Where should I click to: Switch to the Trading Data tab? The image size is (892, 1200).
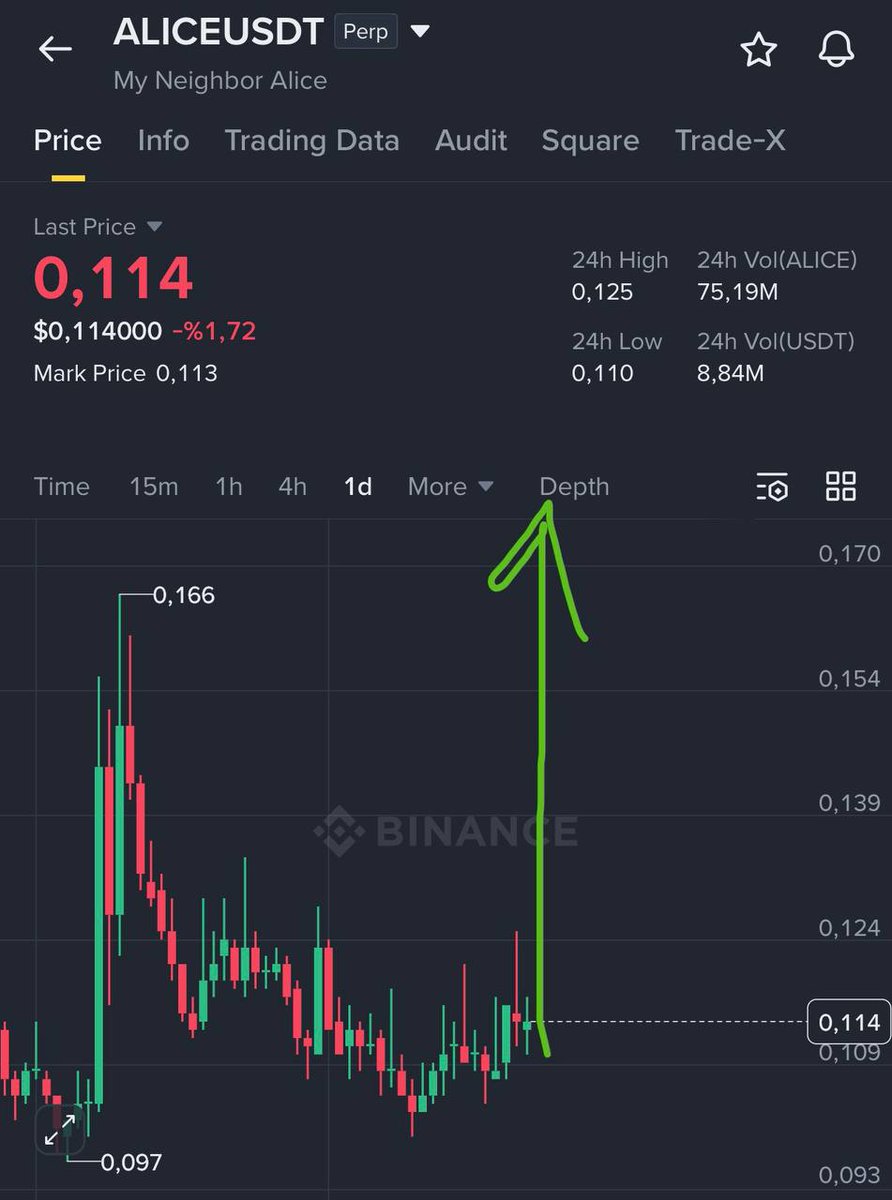(x=311, y=141)
